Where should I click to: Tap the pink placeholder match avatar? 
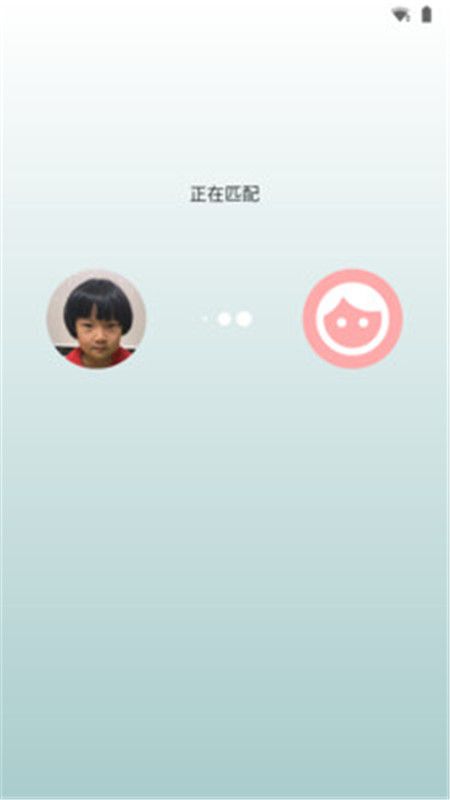click(x=353, y=319)
